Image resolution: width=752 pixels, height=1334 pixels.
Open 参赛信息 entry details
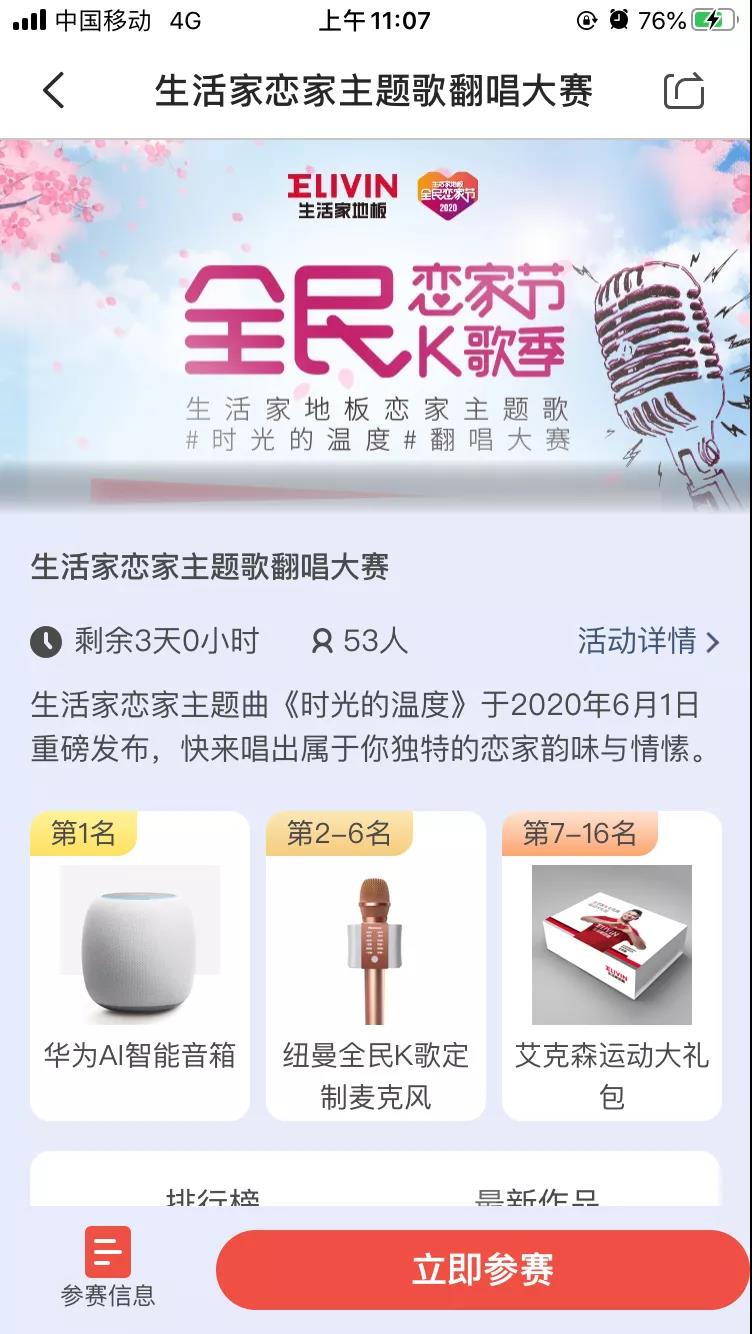[x=108, y=1266]
